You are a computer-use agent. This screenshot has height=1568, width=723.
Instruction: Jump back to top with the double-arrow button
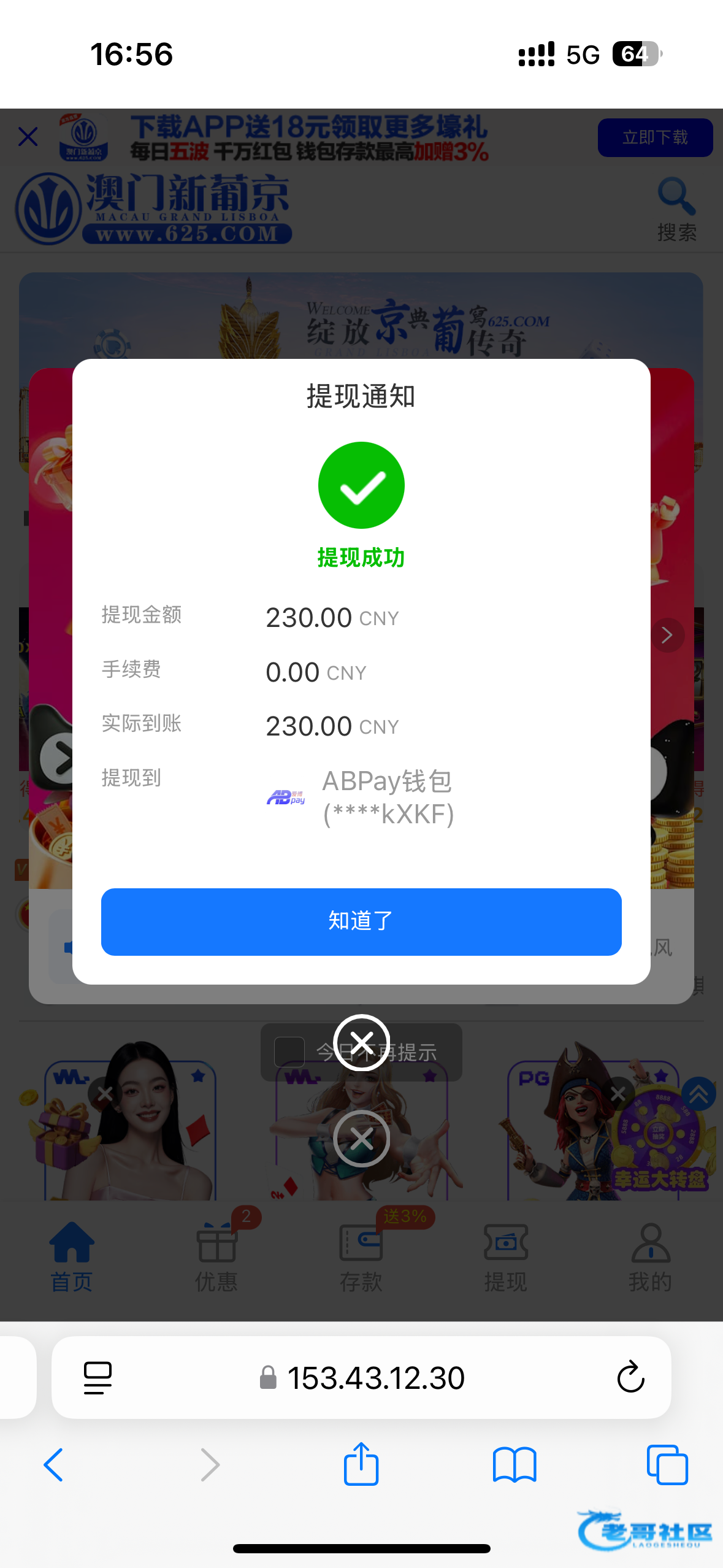coord(698,1093)
